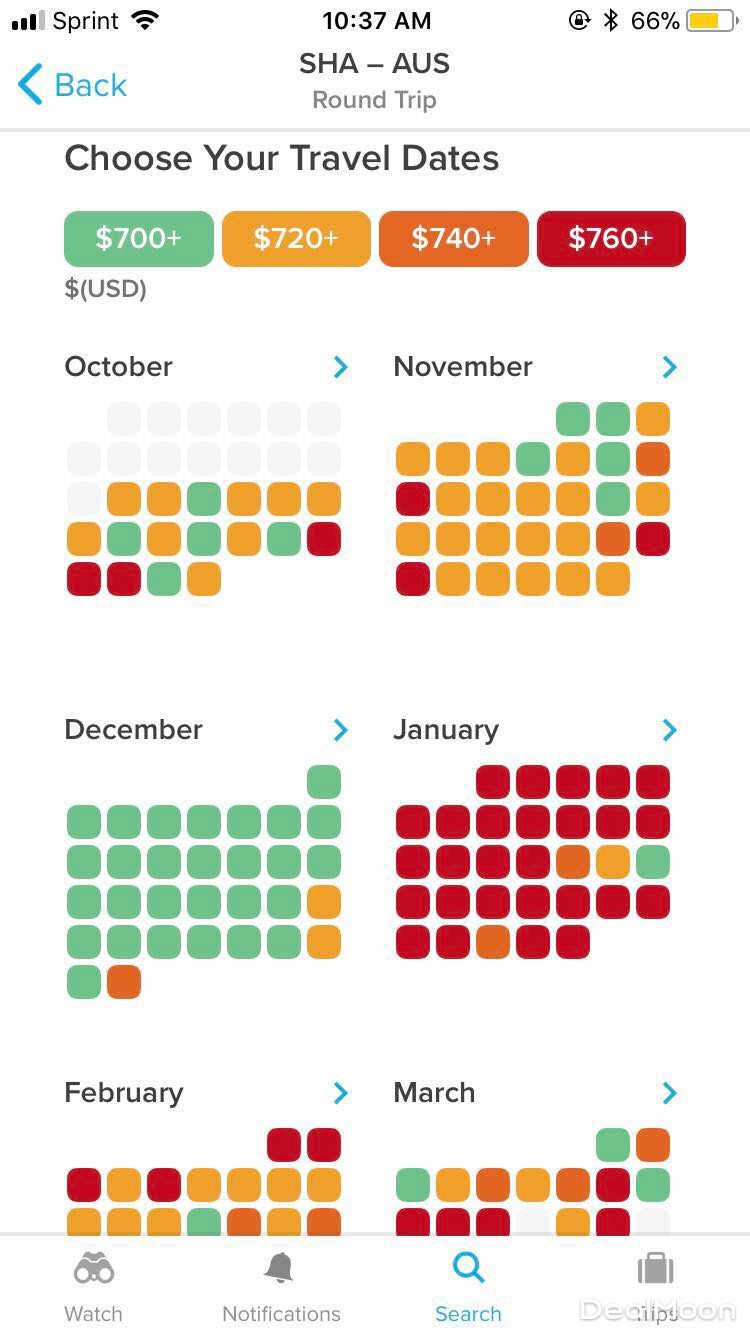The width and height of the screenshot is (750, 1334).
Task: Expand the November calendar
Action: pos(670,367)
